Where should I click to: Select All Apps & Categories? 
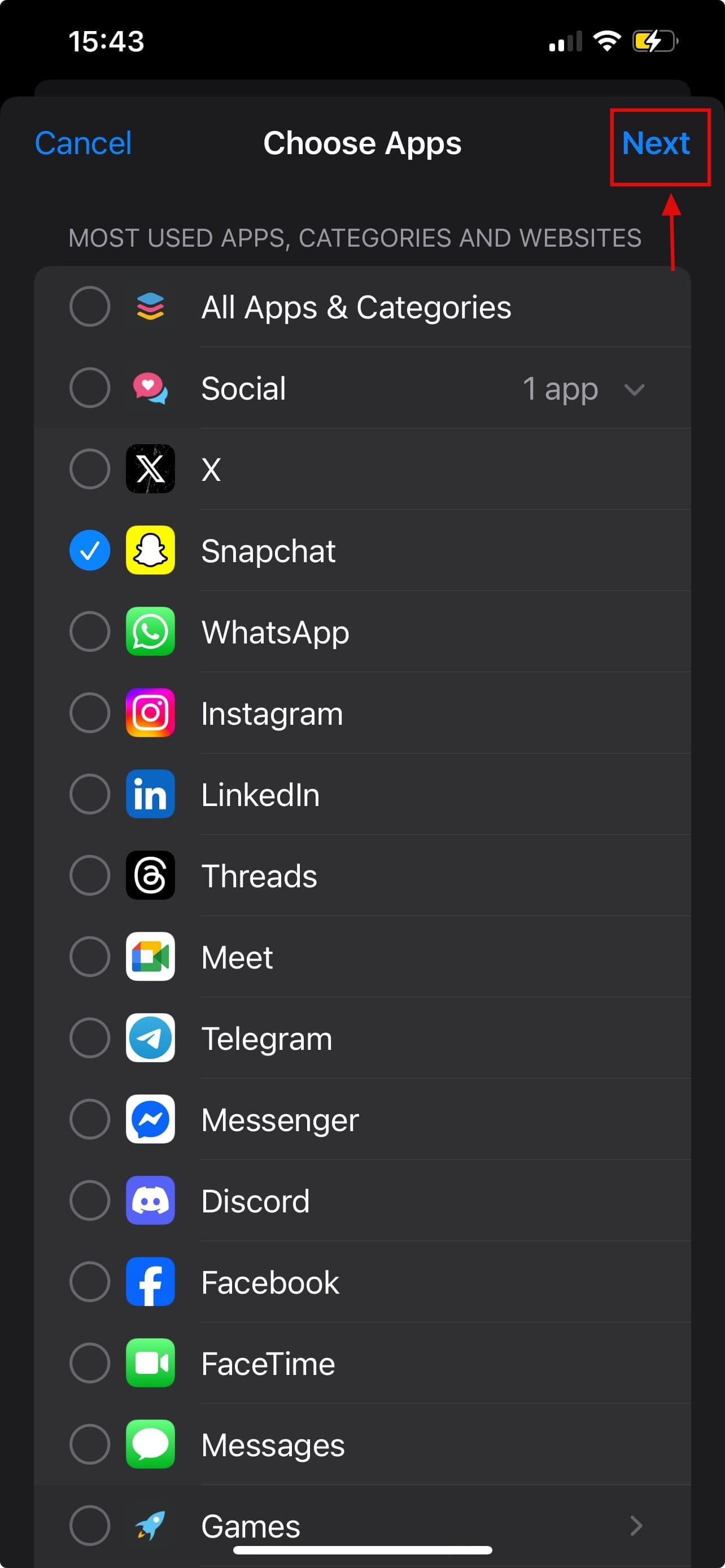(x=89, y=307)
